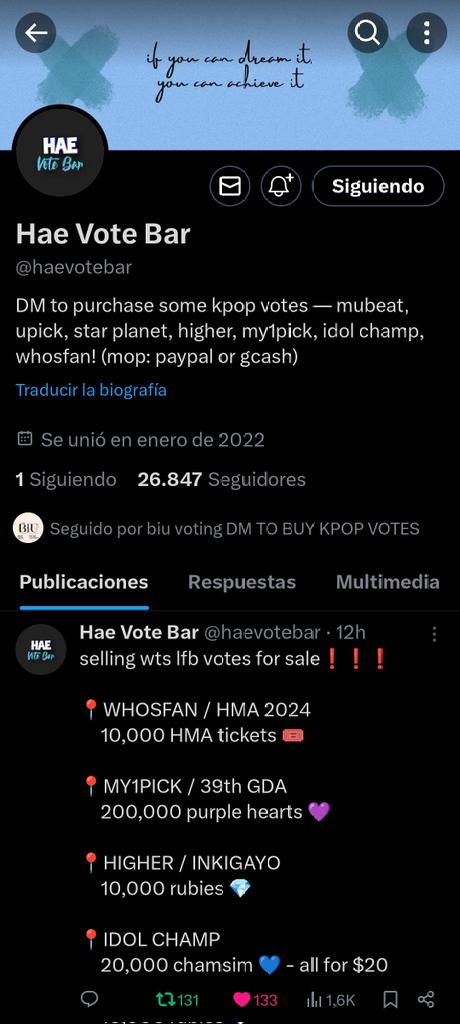View the 1 Siguiendo list
The image size is (460, 1024).
[66, 480]
